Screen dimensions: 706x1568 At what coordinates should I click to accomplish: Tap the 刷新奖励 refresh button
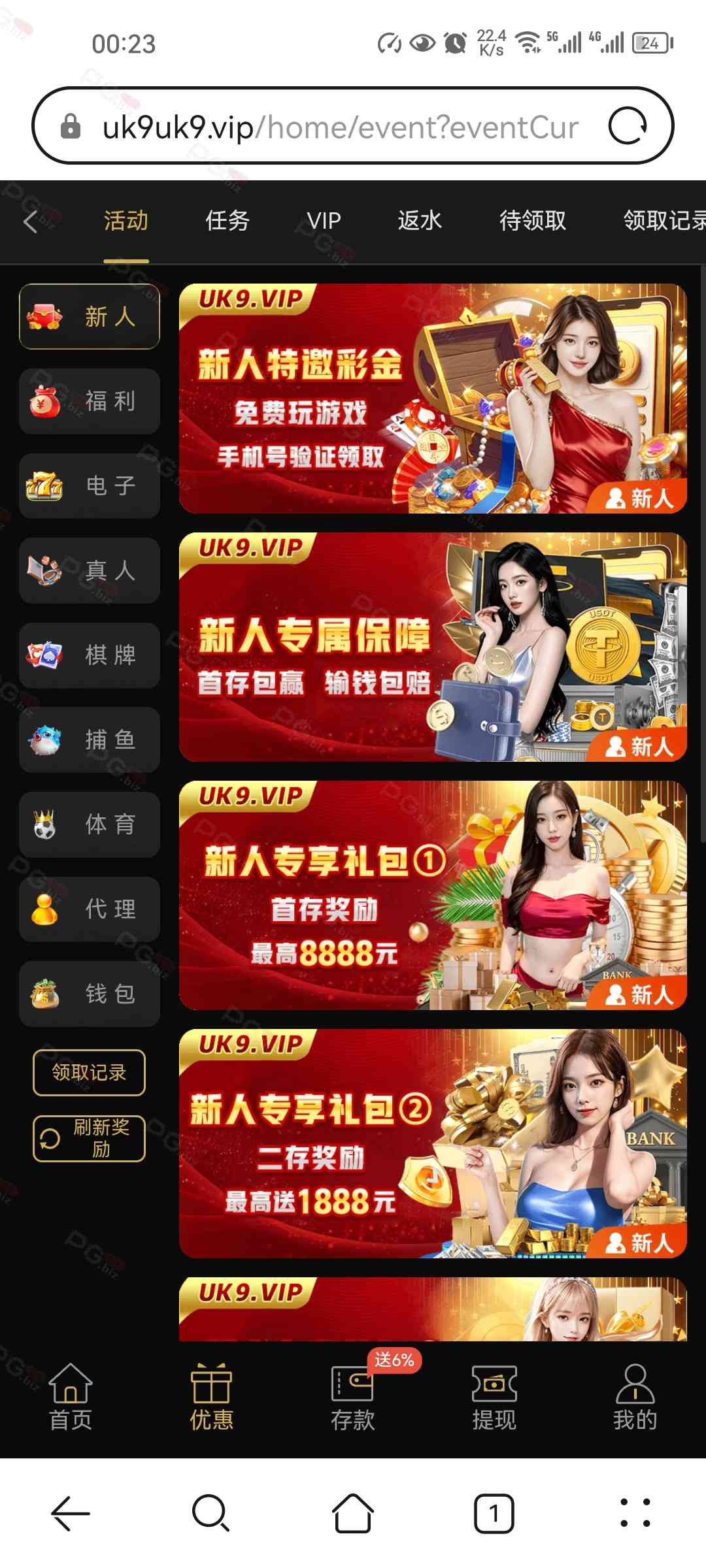(89, 1138)
